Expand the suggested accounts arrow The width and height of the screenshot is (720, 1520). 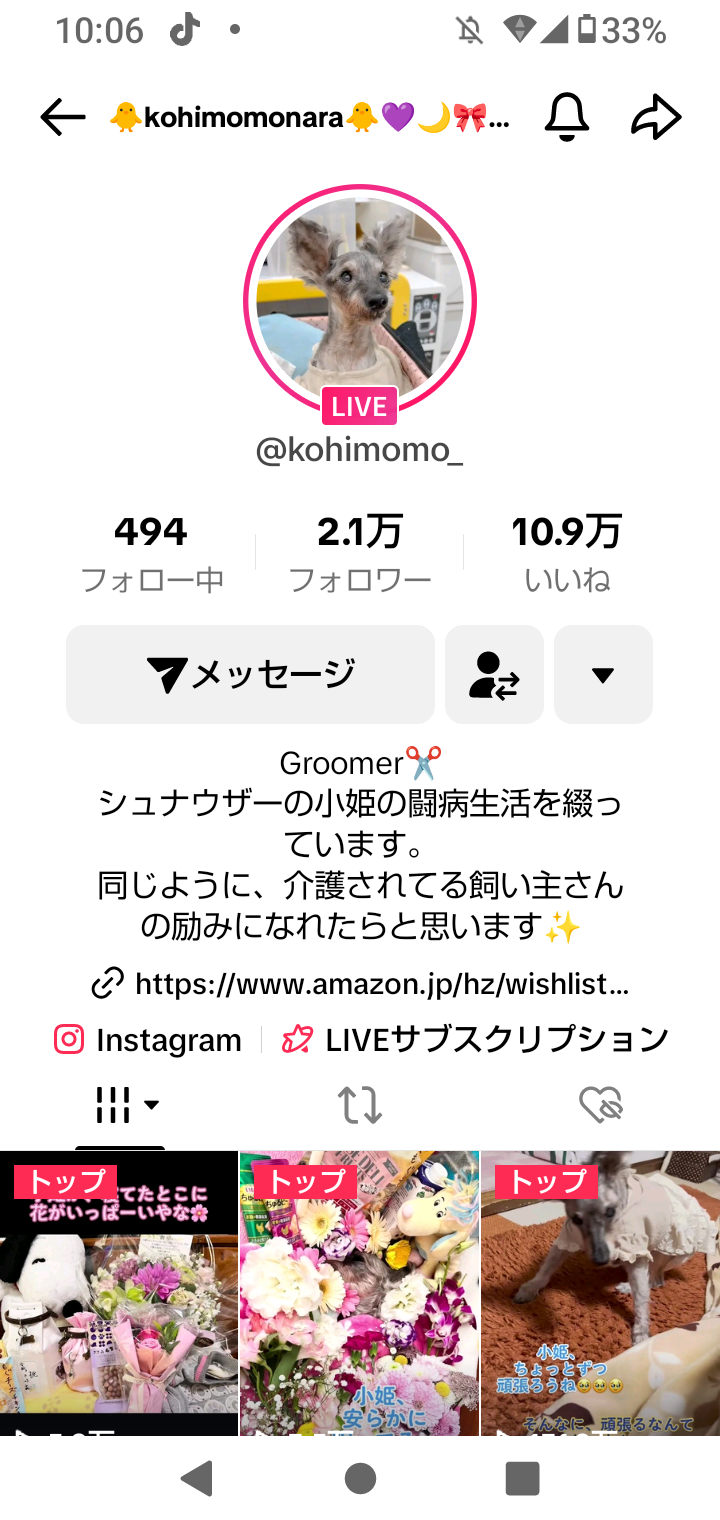click(x=603, y=674)
